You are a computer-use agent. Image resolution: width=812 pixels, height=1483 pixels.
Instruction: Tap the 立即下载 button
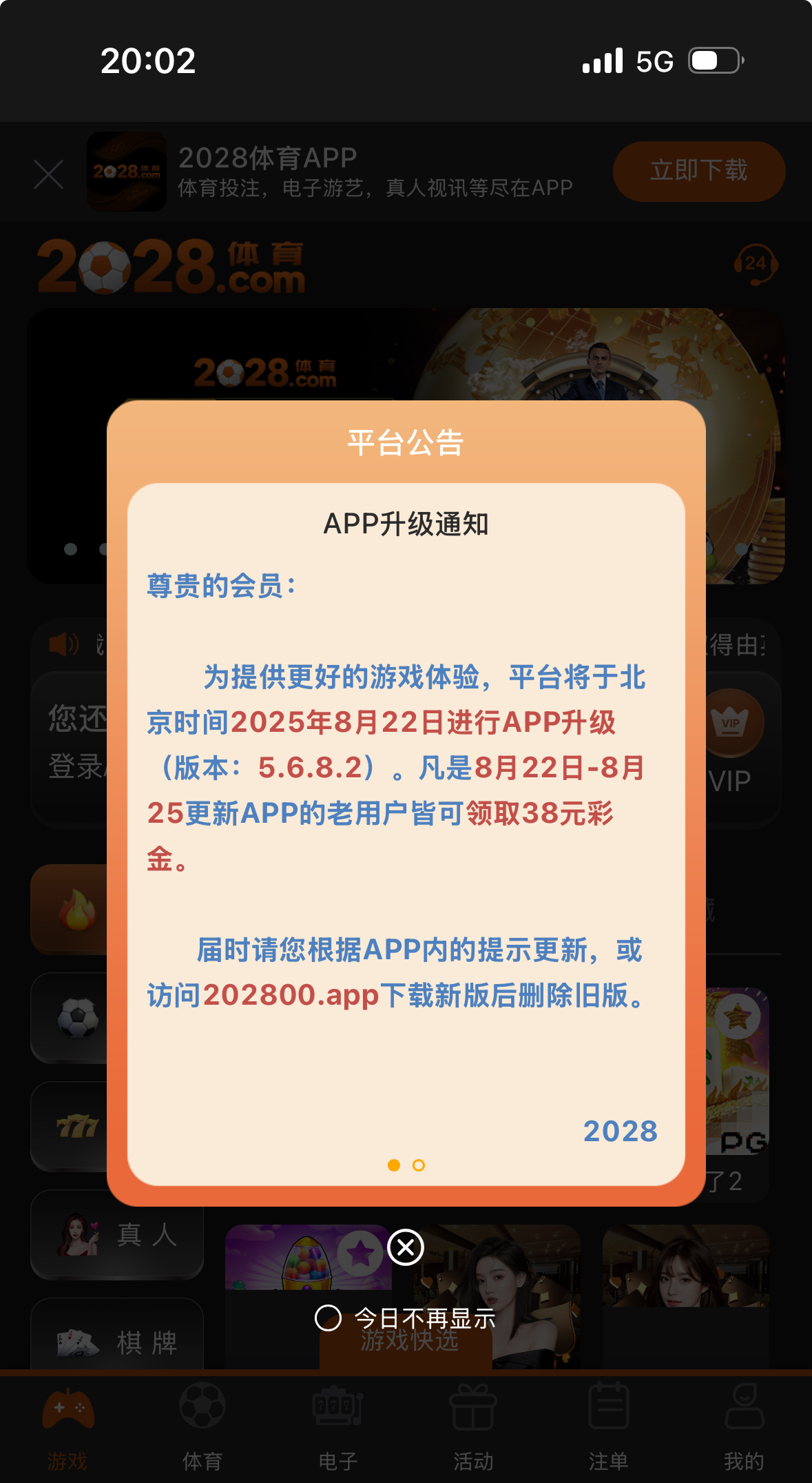(x=698, y=171)
